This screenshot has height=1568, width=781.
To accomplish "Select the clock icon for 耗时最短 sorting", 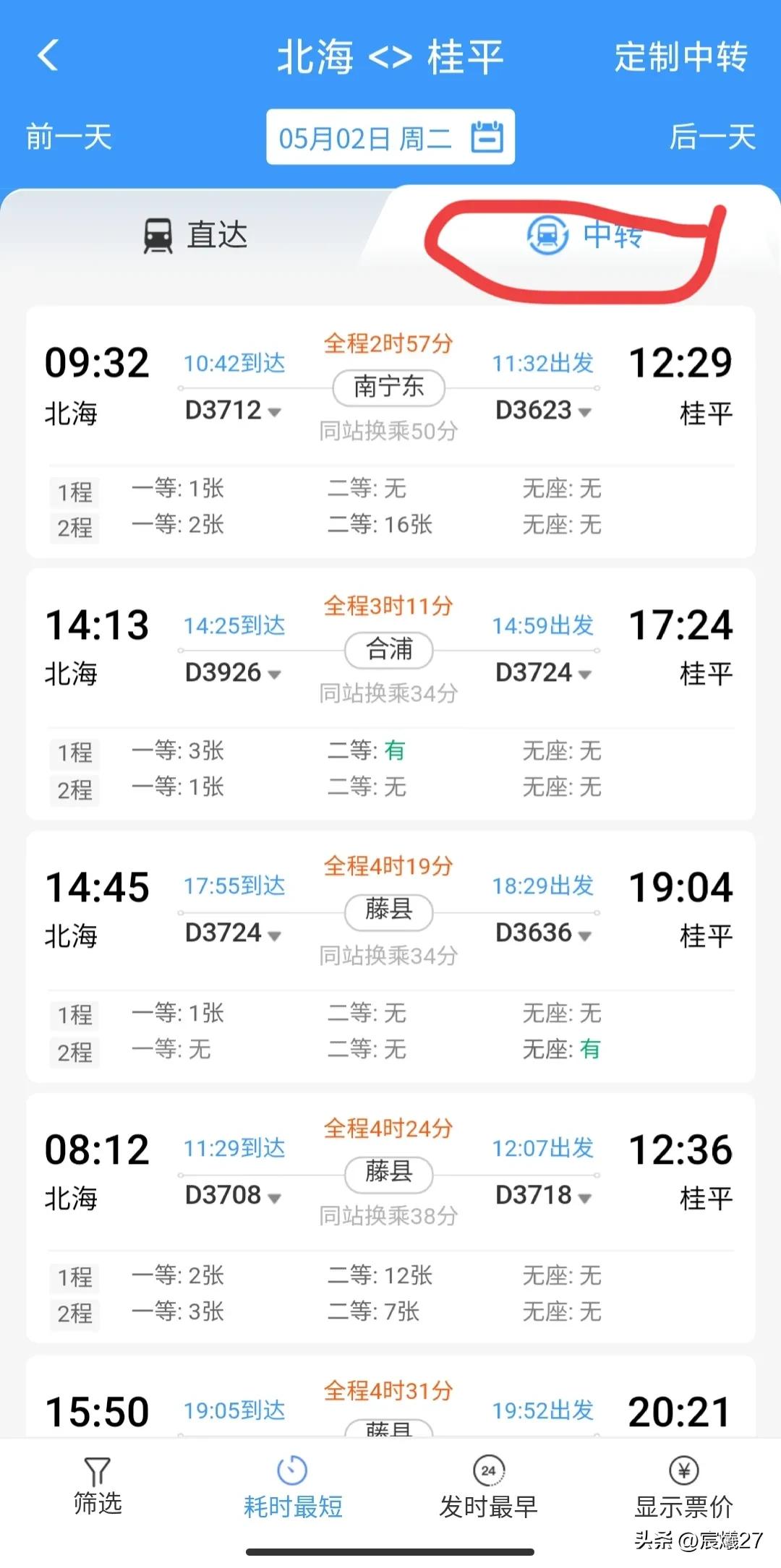I will (291, 1471).
